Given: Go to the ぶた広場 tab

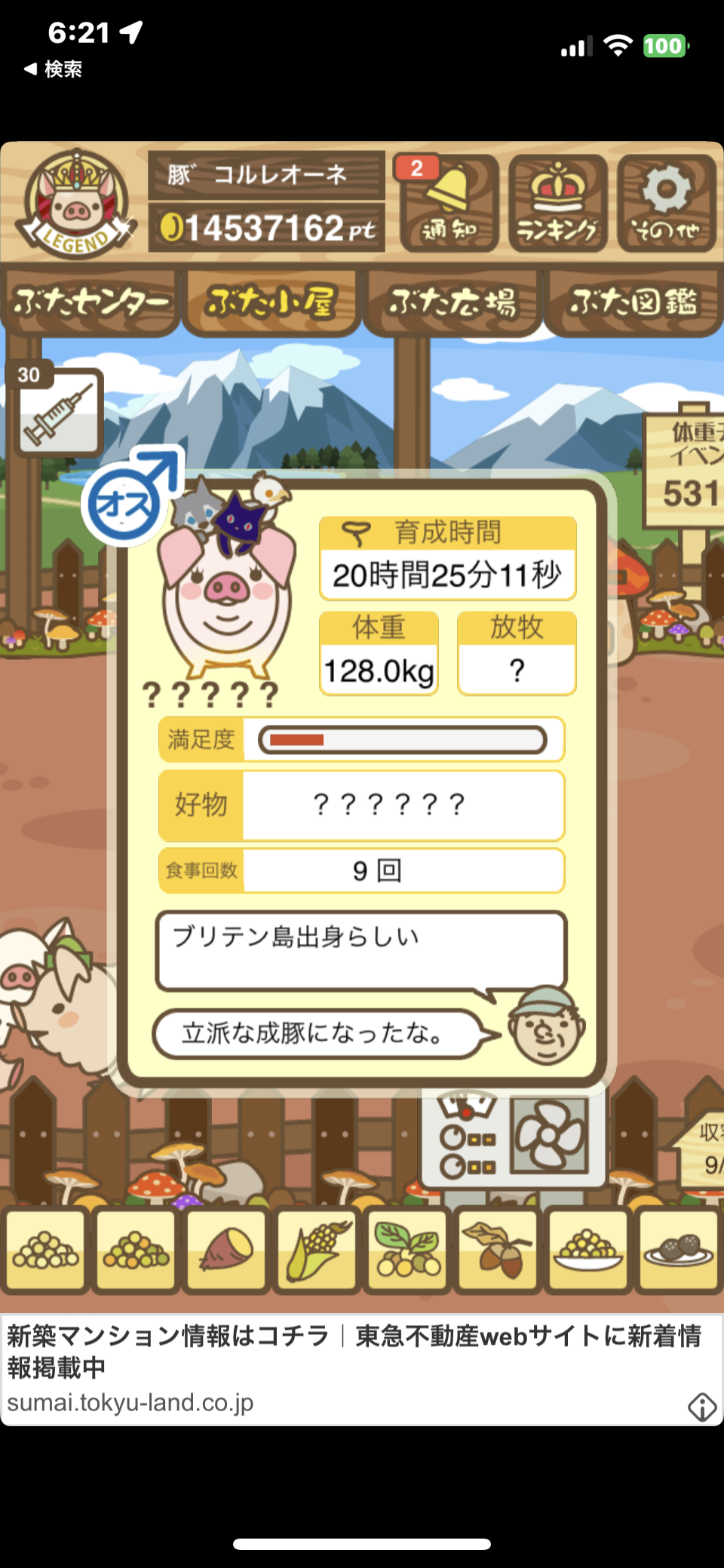Looking at the screenshot, I should click(452, 302).
